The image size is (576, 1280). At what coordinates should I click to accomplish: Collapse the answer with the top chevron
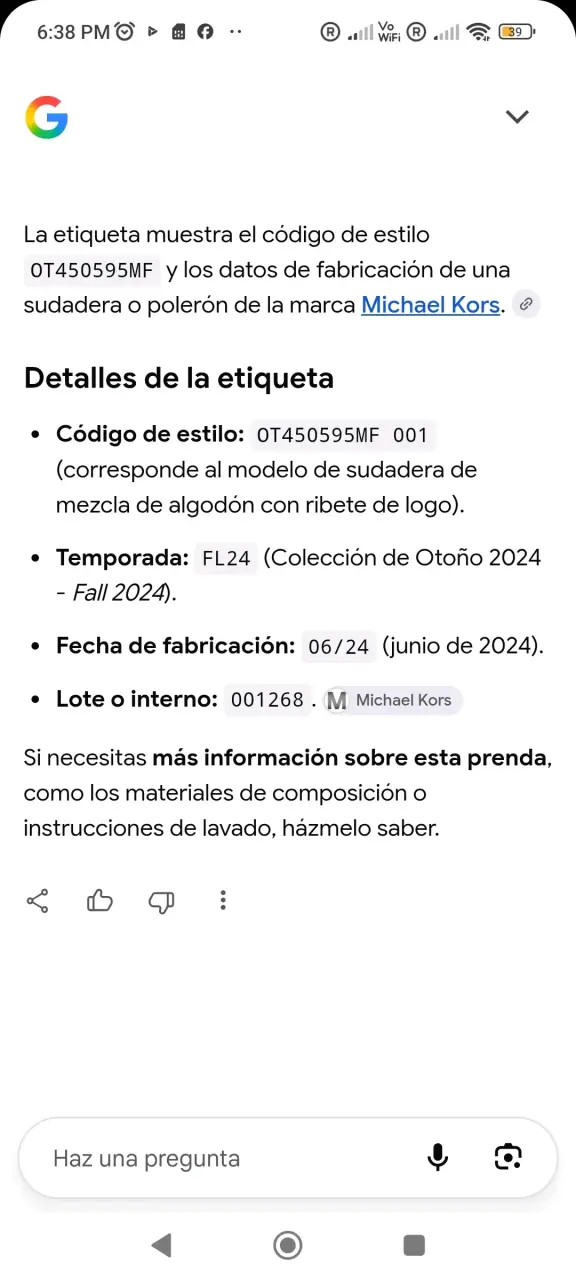pos(517,117)
